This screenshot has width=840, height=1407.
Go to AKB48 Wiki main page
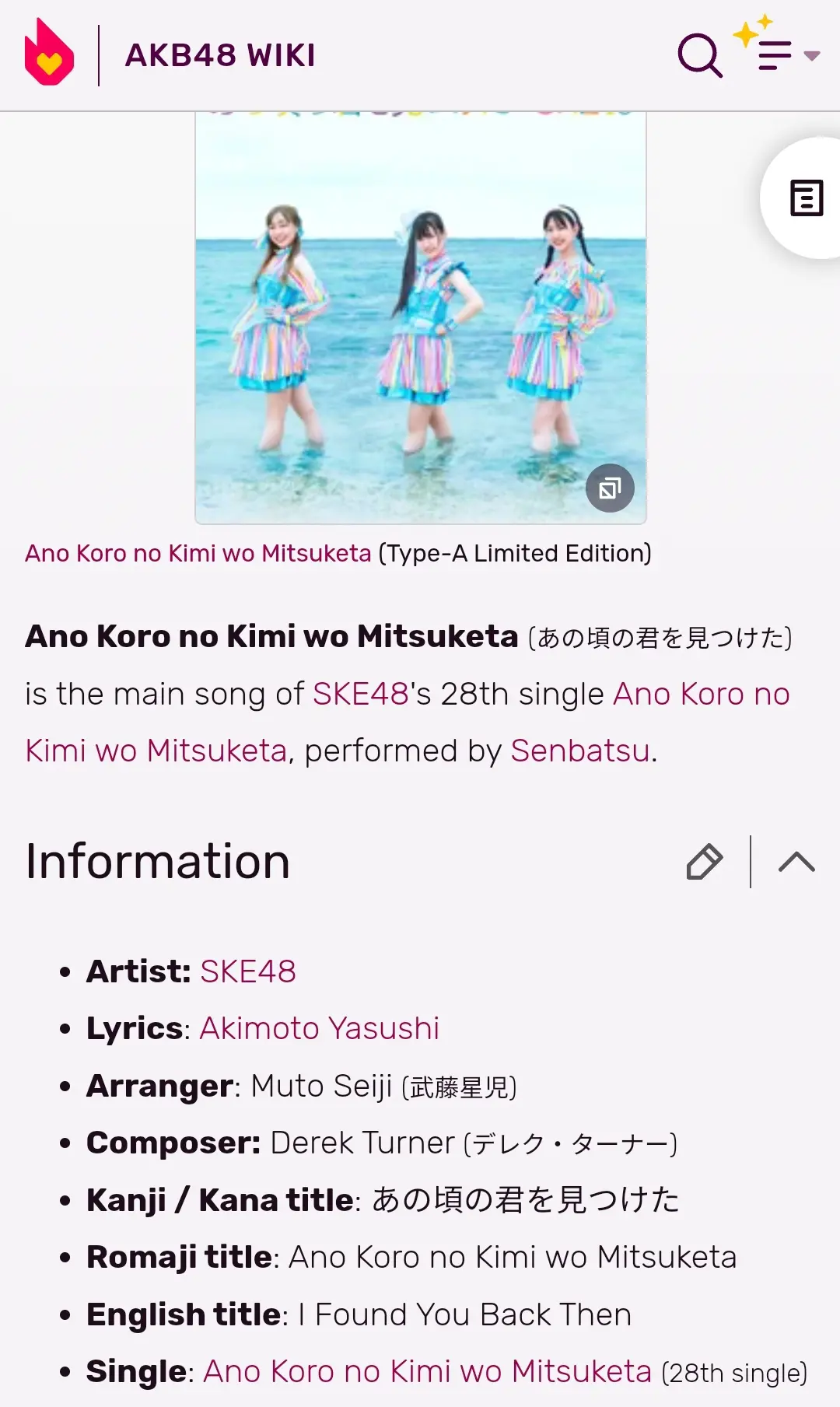click(220, 55)
